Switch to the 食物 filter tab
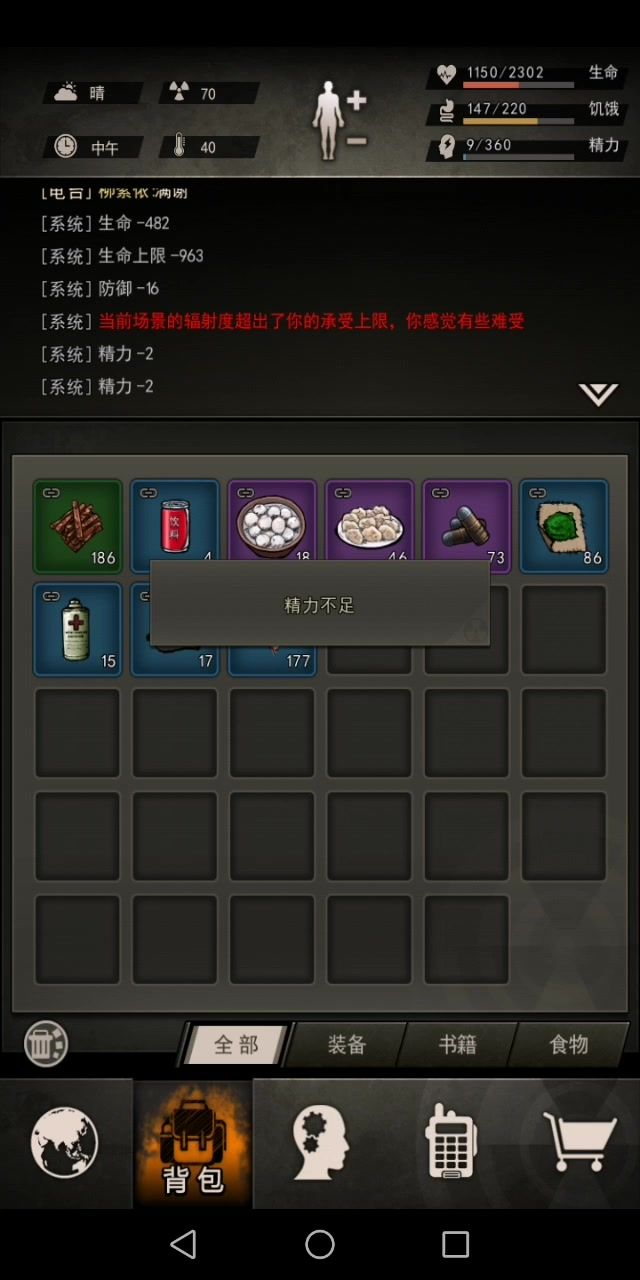Viewport: 640px width, 1280px height. coord(568,1045)
